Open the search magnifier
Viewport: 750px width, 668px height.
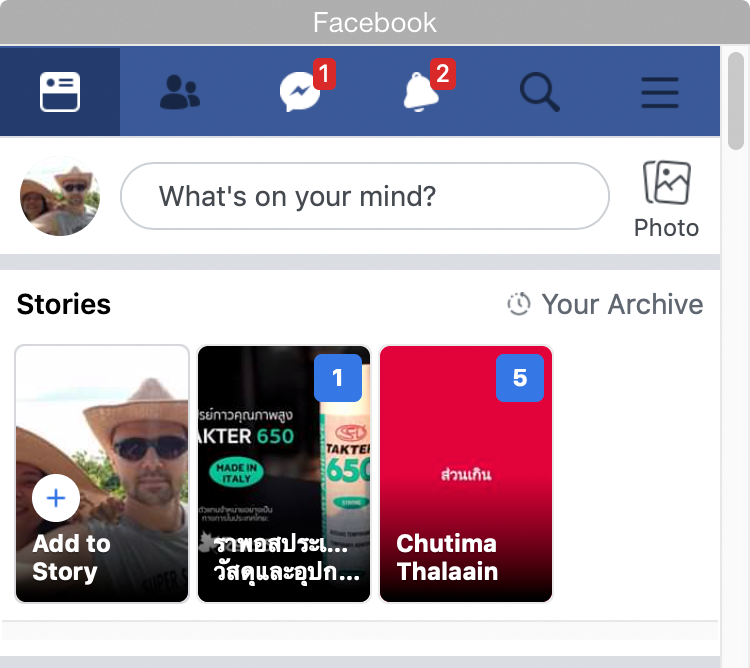(540, 92)
